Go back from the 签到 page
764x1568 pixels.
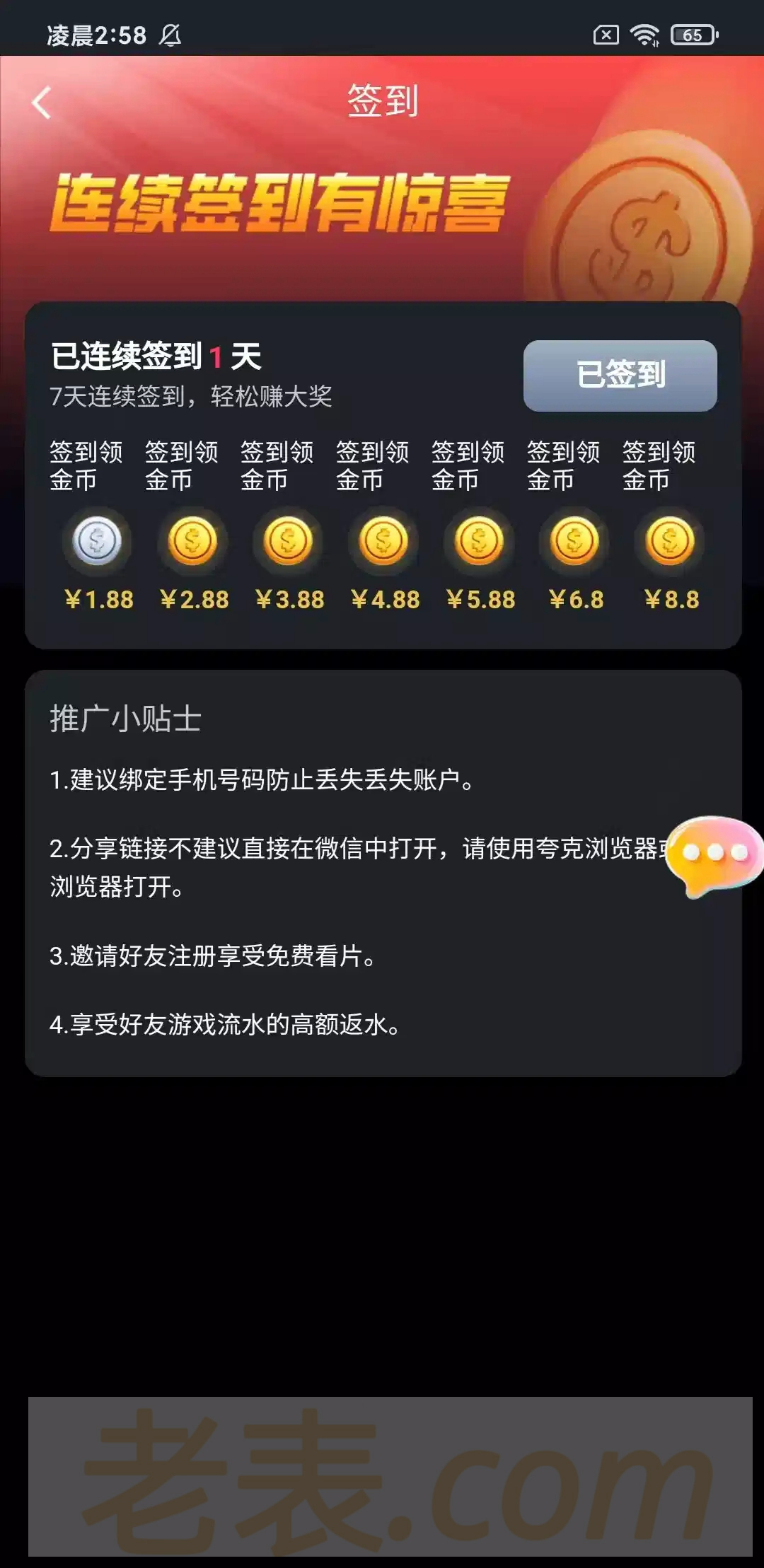click(x=42, y=103)
